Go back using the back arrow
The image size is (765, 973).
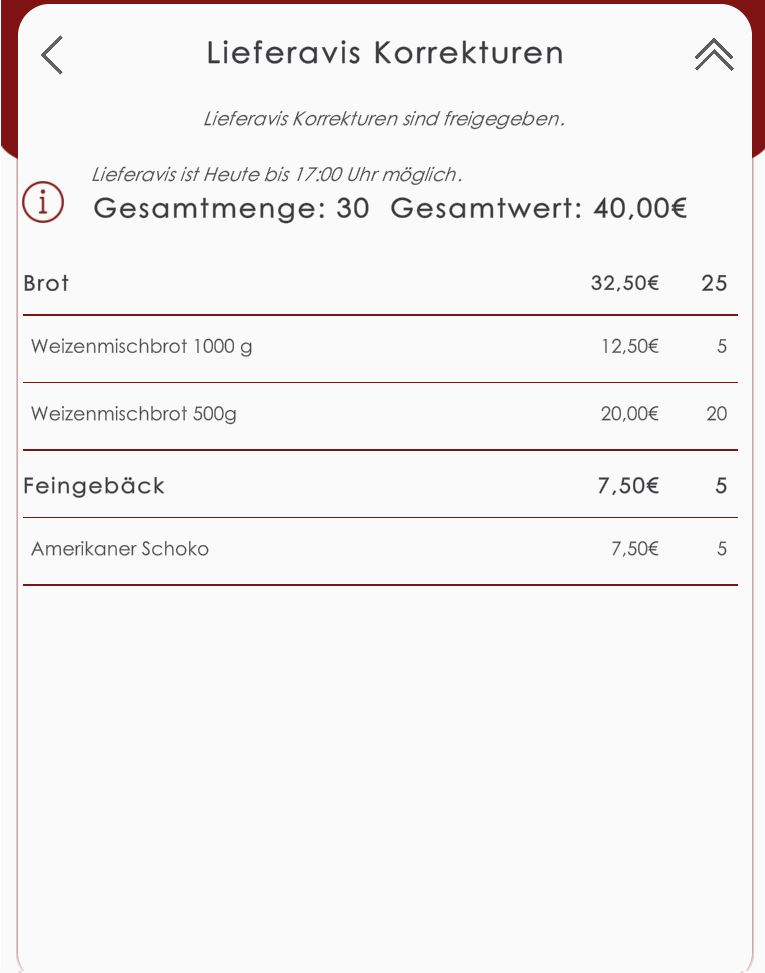tap(52, 55)
